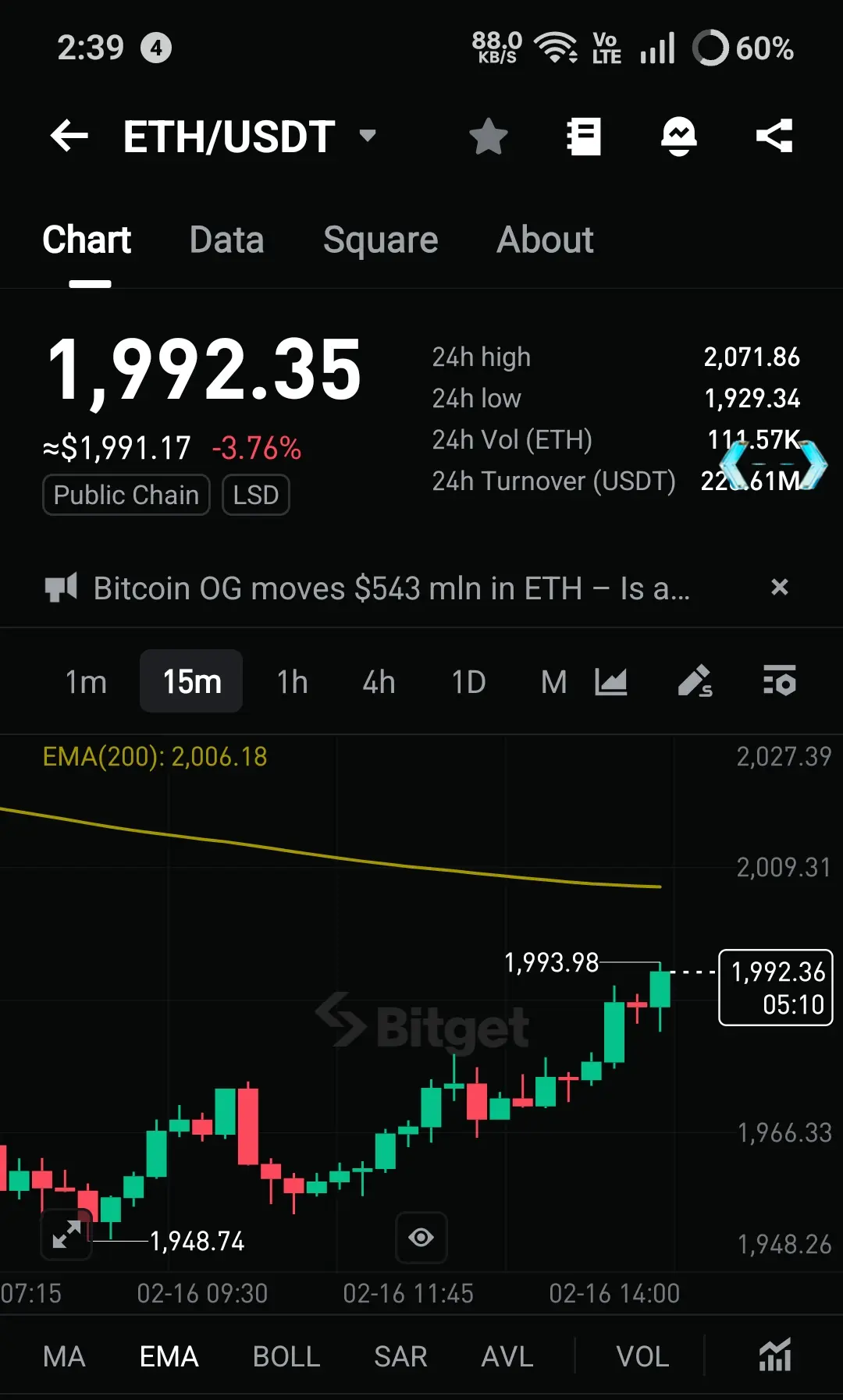Enable the BOLL indicator

[x=286, y=1356]
